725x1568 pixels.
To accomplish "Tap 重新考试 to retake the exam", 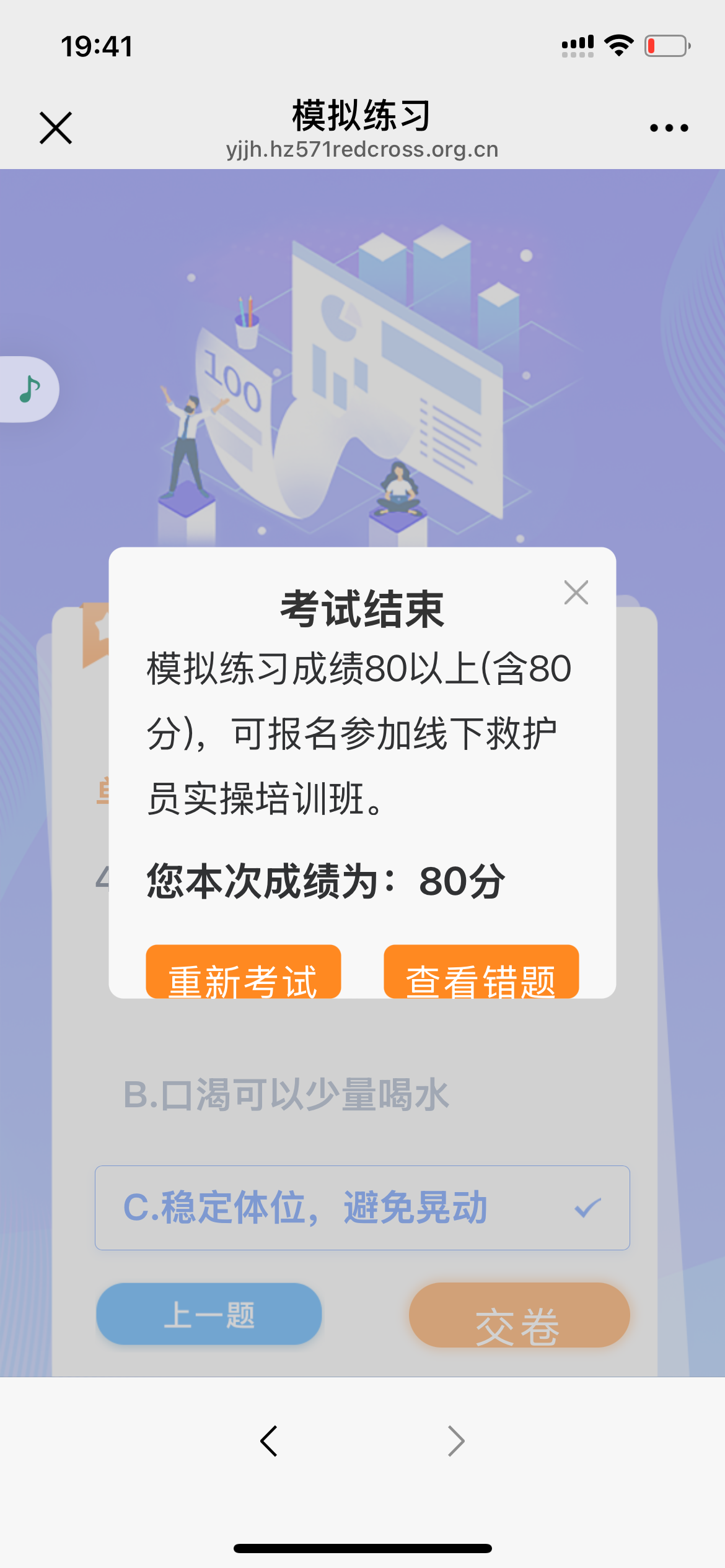I will (244, 972).
